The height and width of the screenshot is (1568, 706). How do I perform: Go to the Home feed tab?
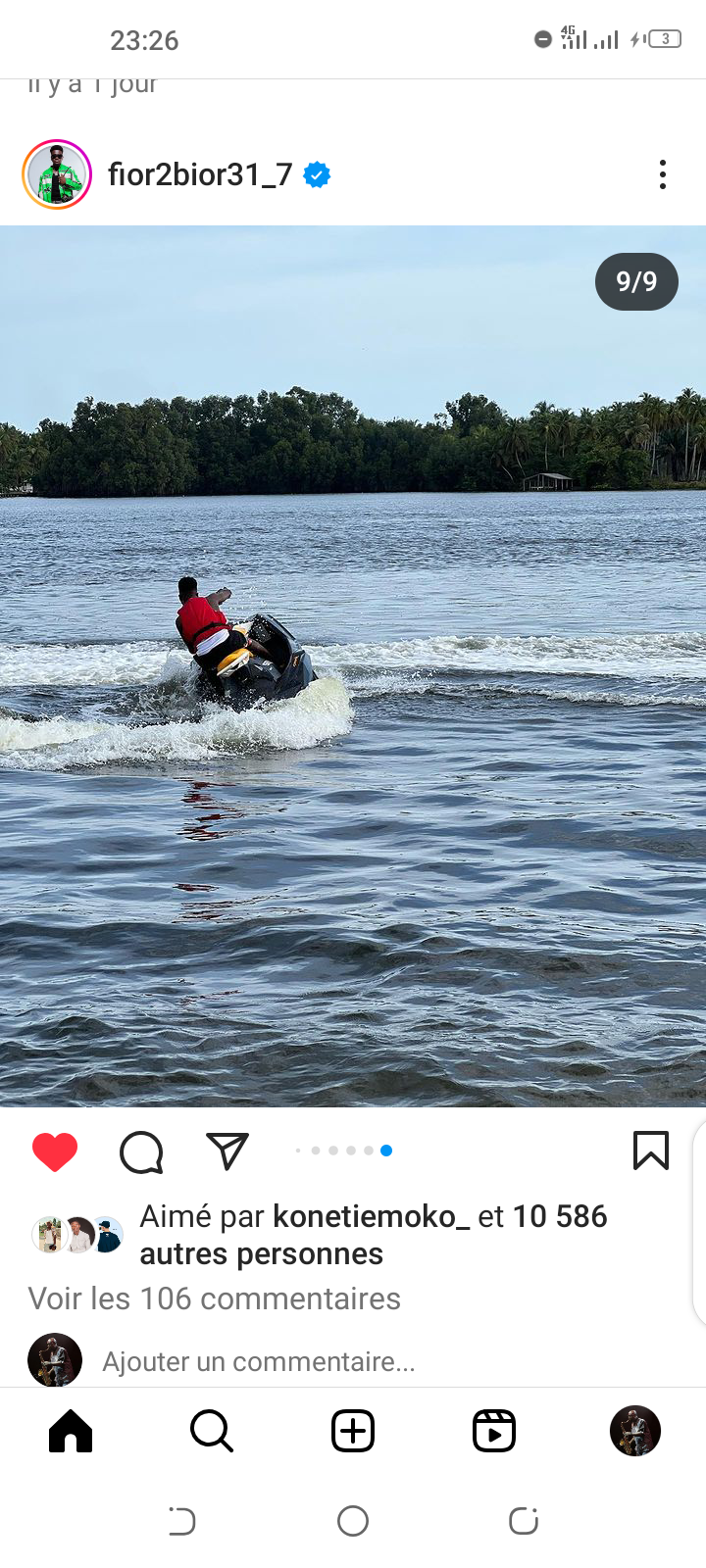pyautogui.click(x=71, y=1431)
